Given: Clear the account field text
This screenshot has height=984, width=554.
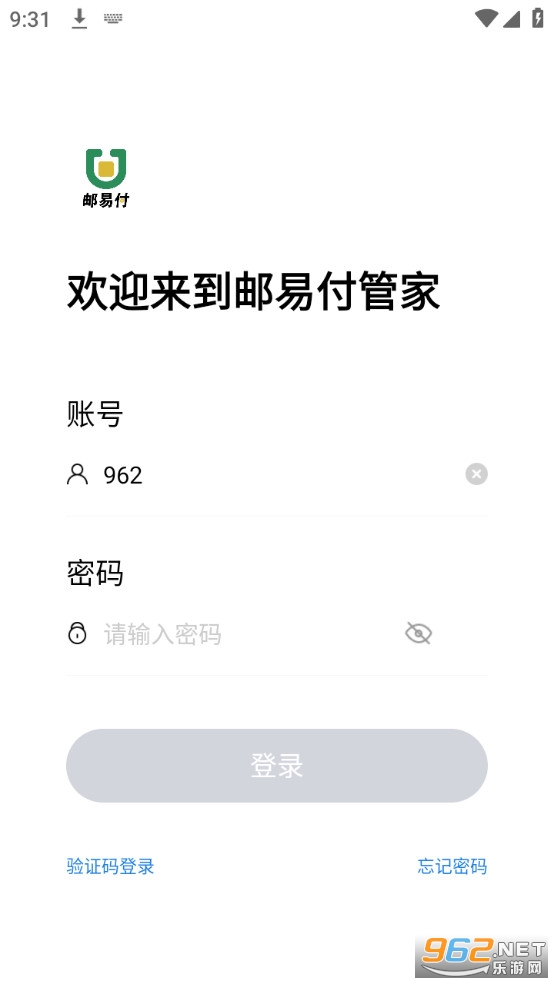Looking at the screenshot, I should point(476,474).
